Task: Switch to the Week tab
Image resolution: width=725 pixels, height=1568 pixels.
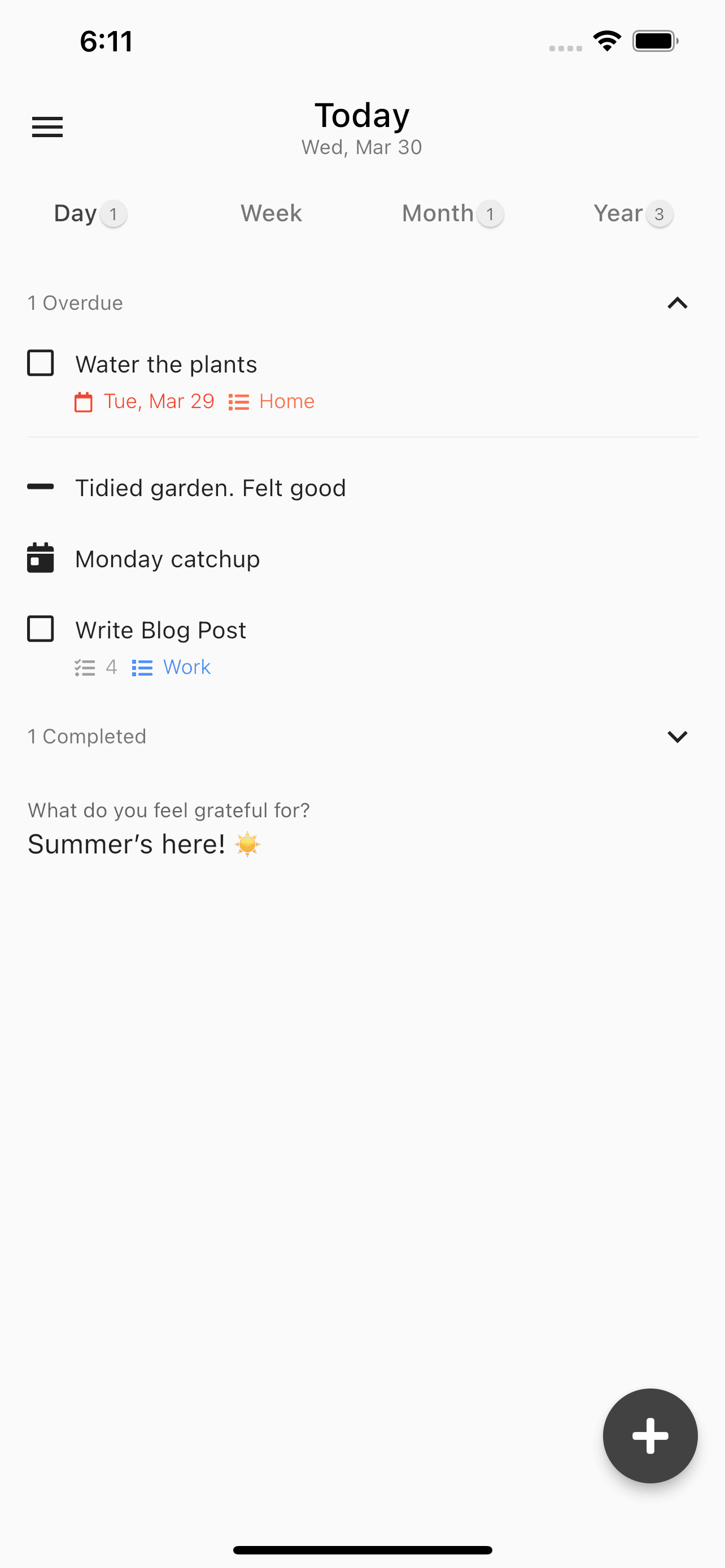Action: click(x=270, y=214)
